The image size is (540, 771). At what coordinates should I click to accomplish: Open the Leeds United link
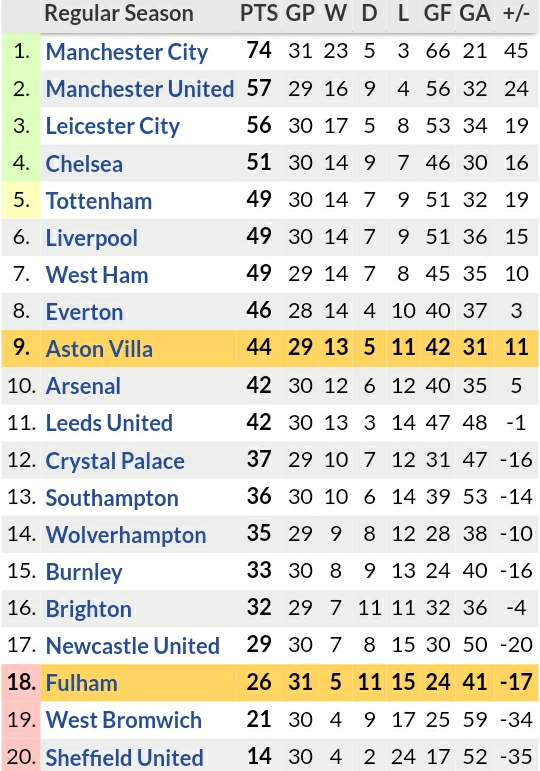click(x=109, y=423)
